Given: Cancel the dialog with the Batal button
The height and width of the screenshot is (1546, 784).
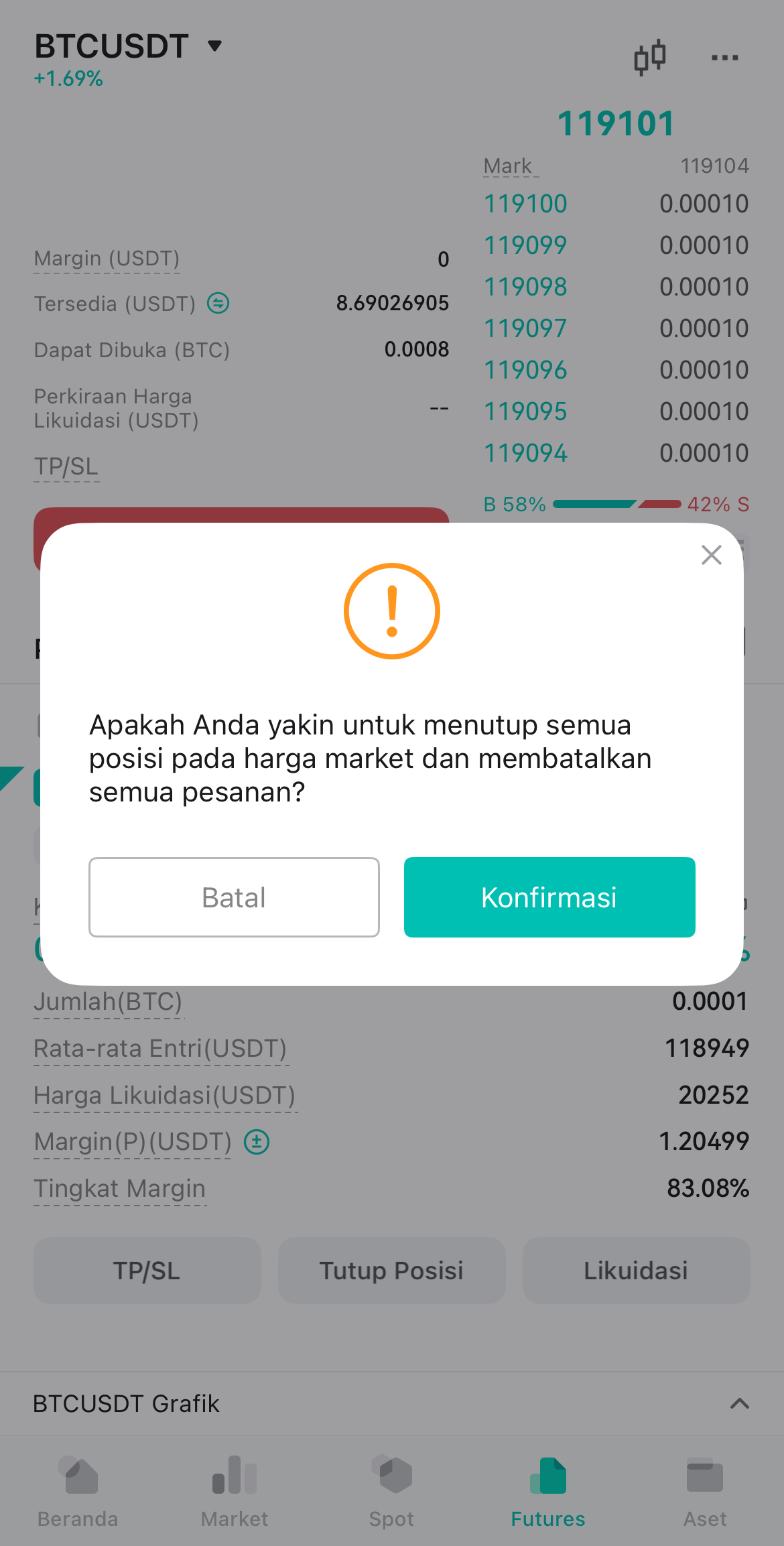Looking at the screenshot, I should 234,897.
